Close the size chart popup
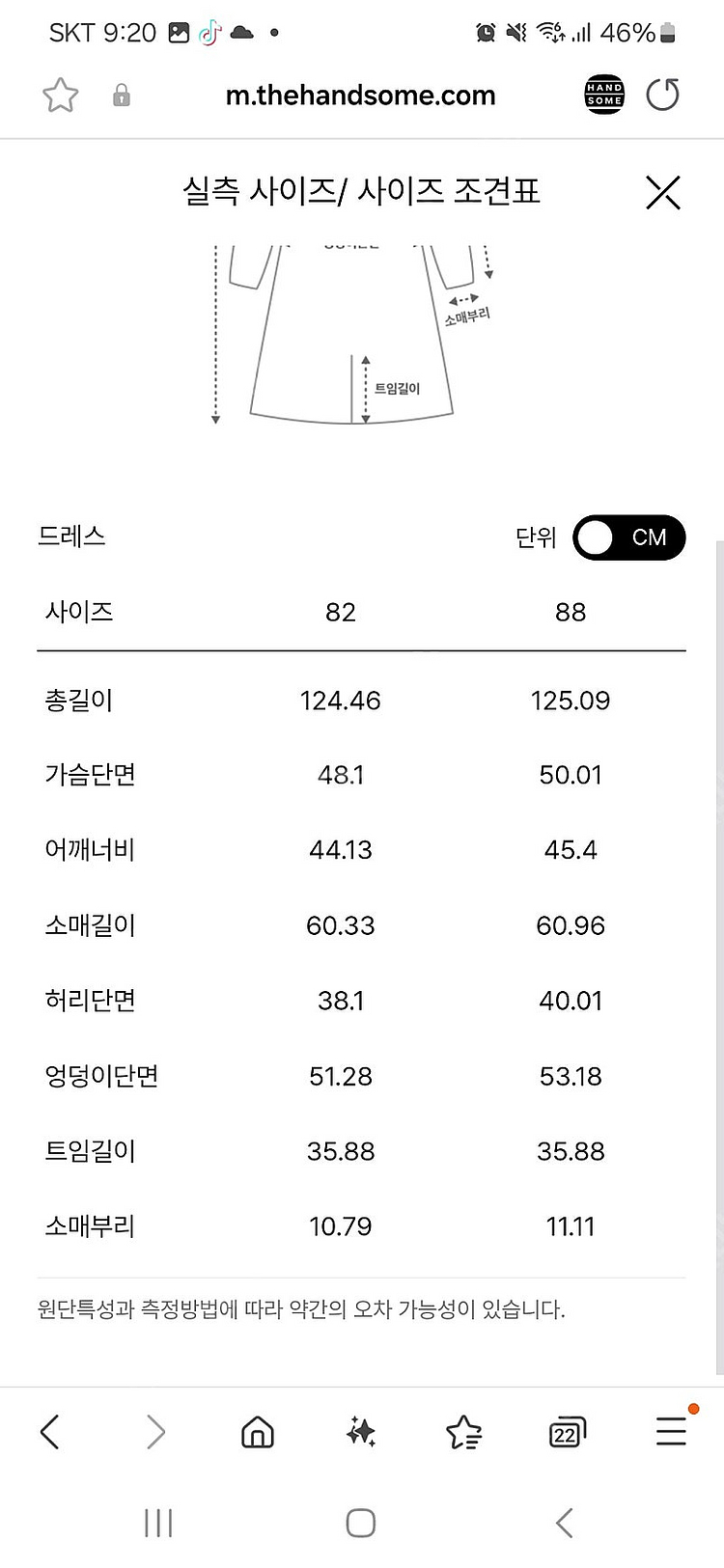Viewport: 724px width, 1568px height. click(x=663, y=192)
